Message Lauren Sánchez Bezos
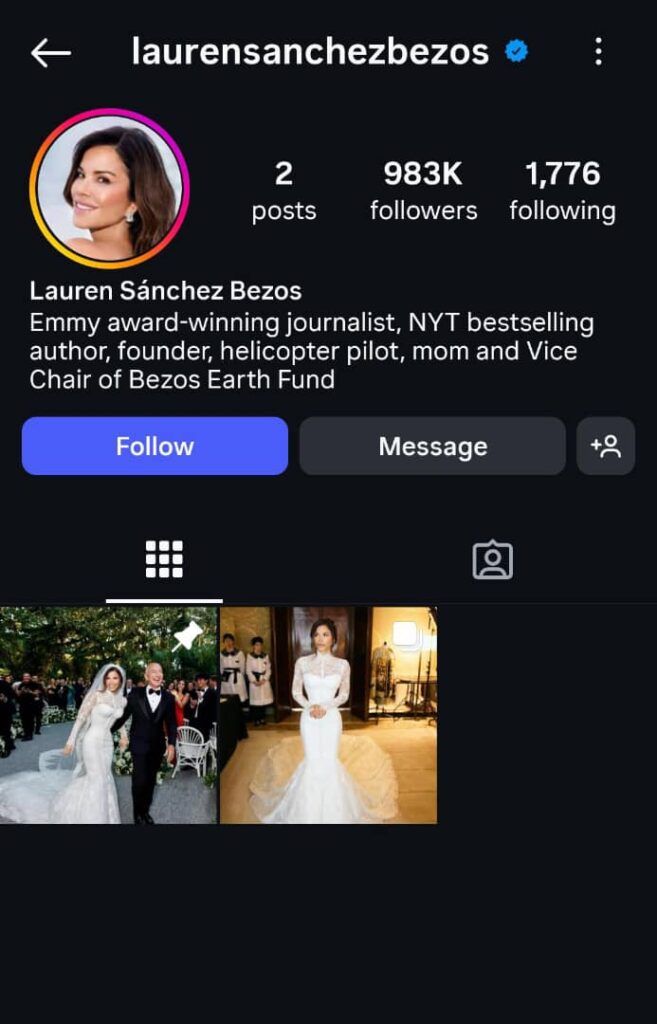This screenshot has width=657, height=1024. 432,446
